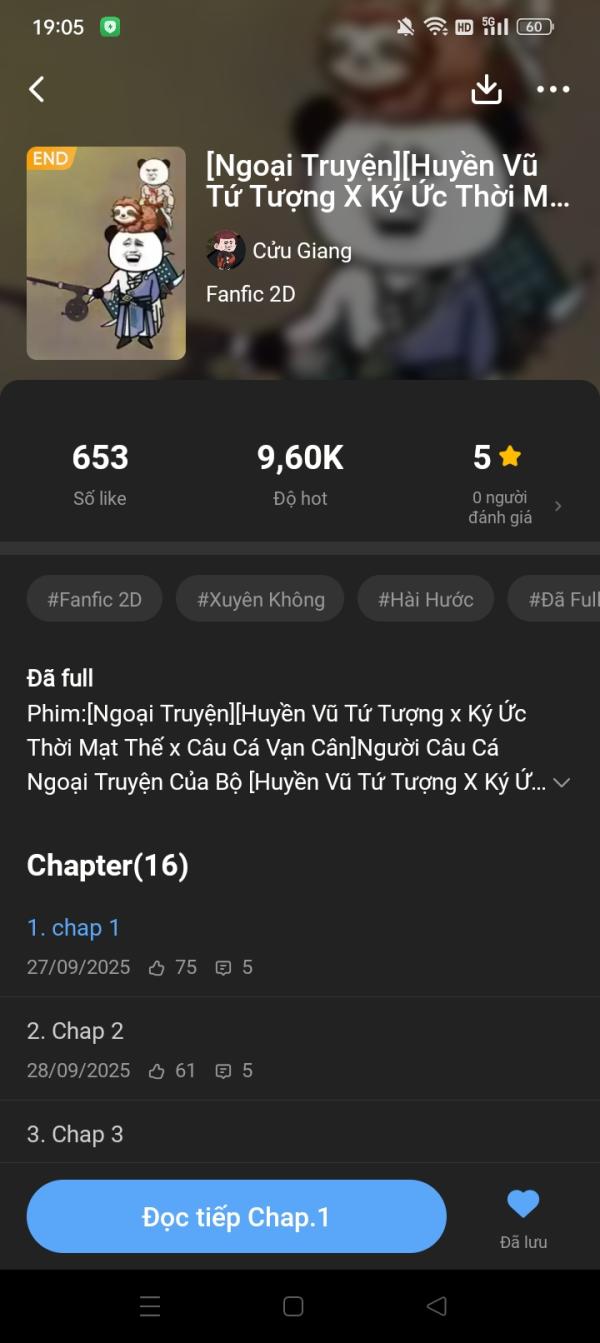Viewport: 600px width, 1343px height.
Task: Tap the #Xuyên Không tag chip
Action: 261,600
